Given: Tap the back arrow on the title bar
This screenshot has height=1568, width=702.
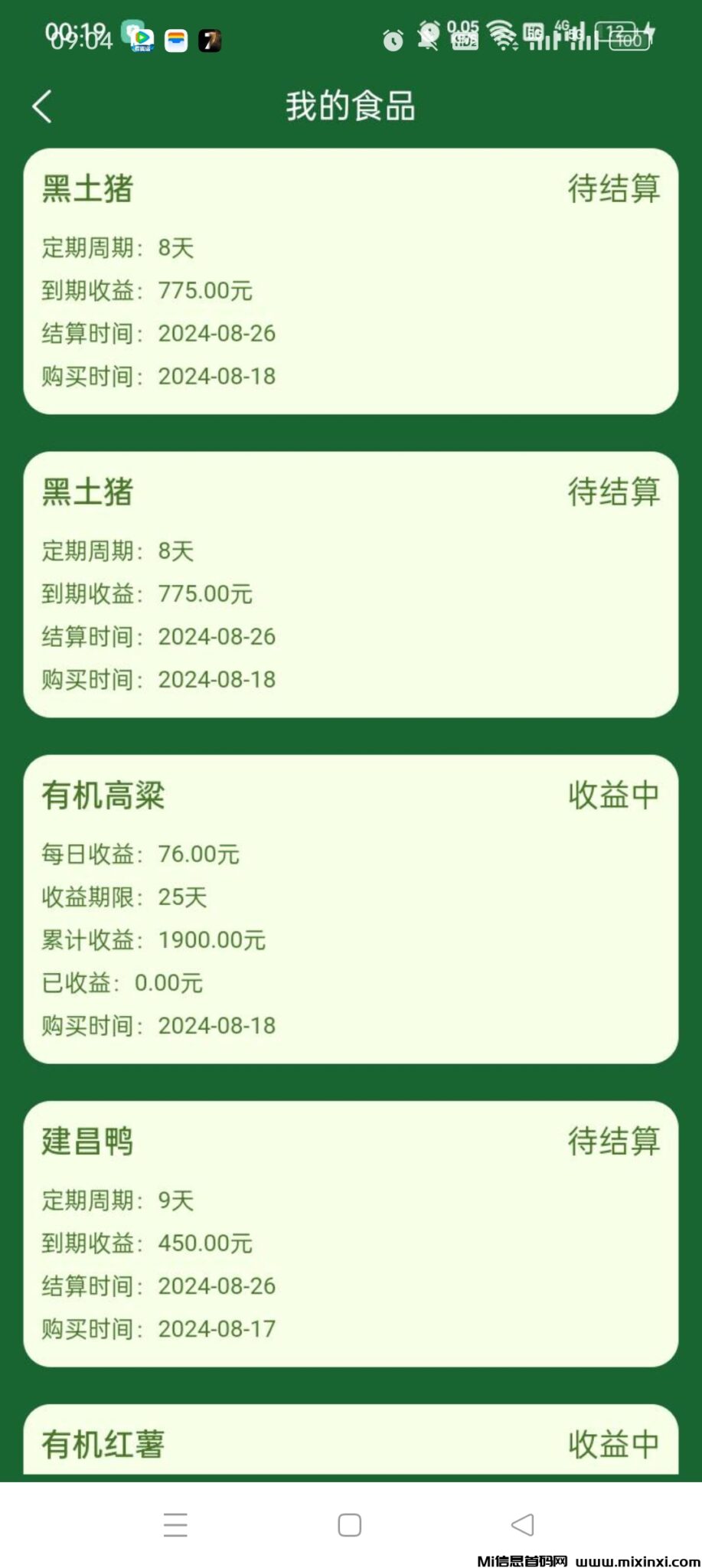Looking at the screenshot, I should (x=42, y=106).
